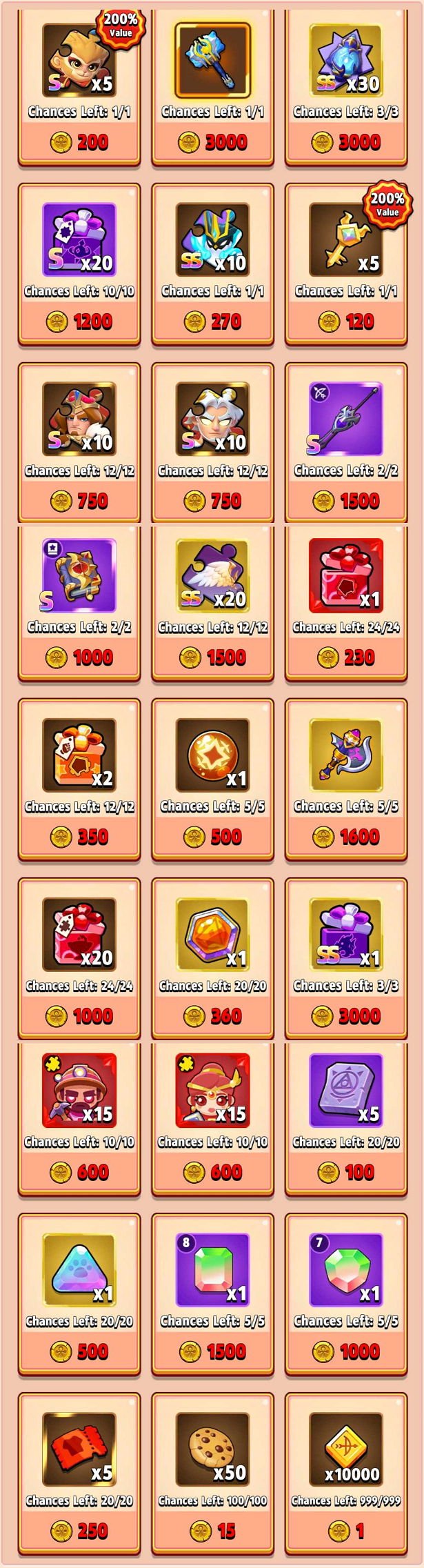Buy the orange gem x1 for 360
Screen dimensions: 424x1568
pos(212,960)
